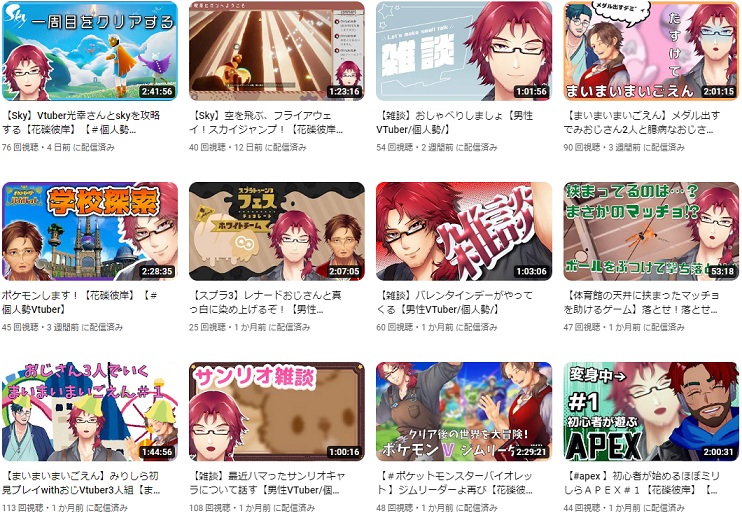Open the ポケットモンスターバイオレット ジムリーダー video
Viewport: 742px width, 518px height.
[464, 411]
